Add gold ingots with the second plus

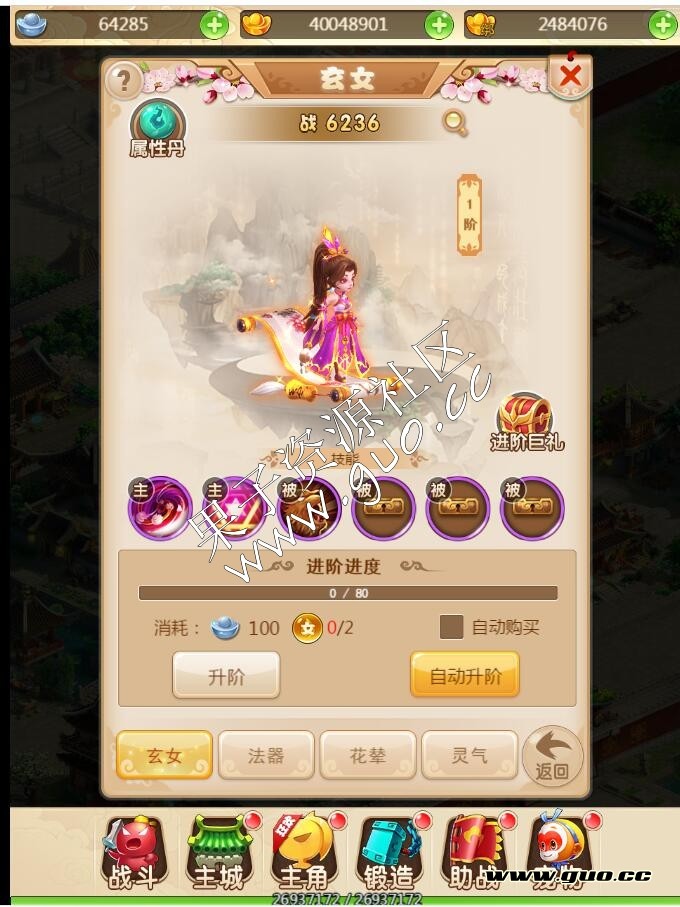click(439, 25)
